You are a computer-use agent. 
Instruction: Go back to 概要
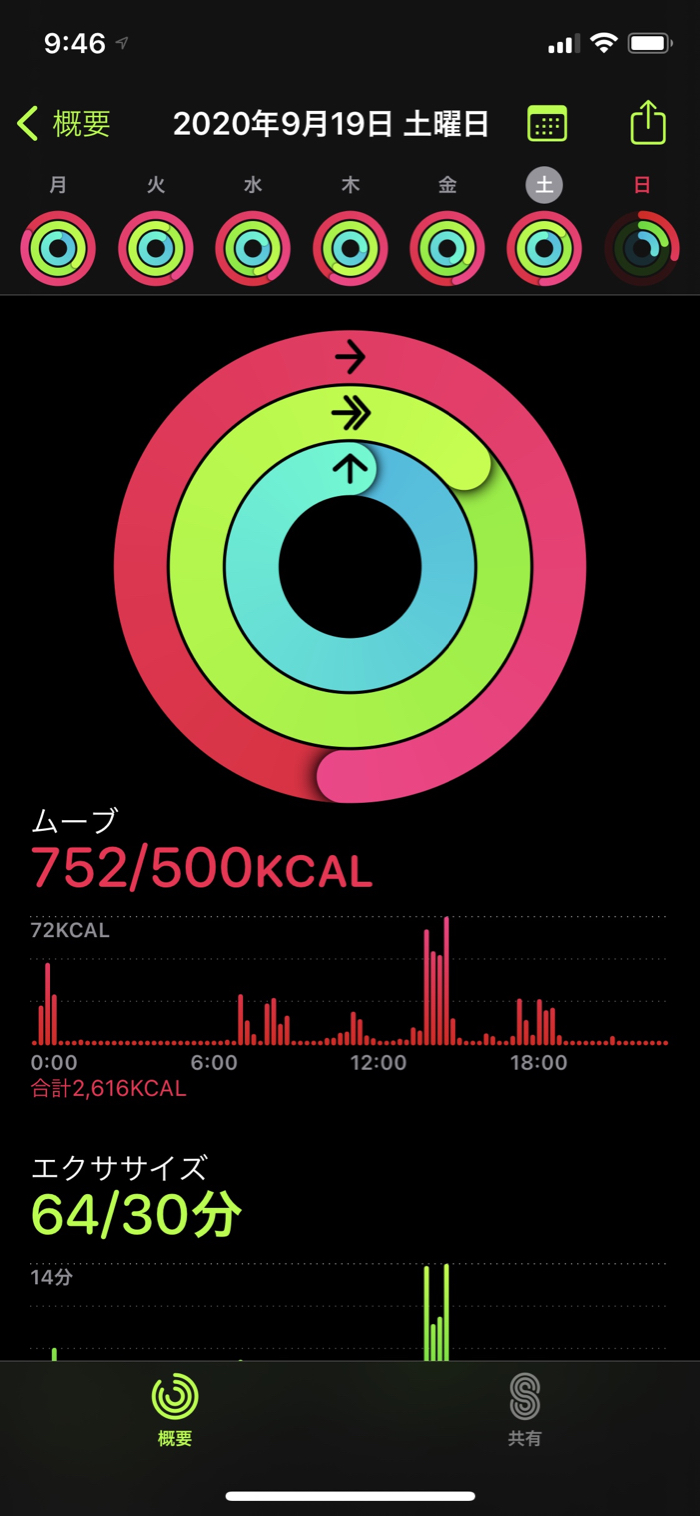[64, 124]
